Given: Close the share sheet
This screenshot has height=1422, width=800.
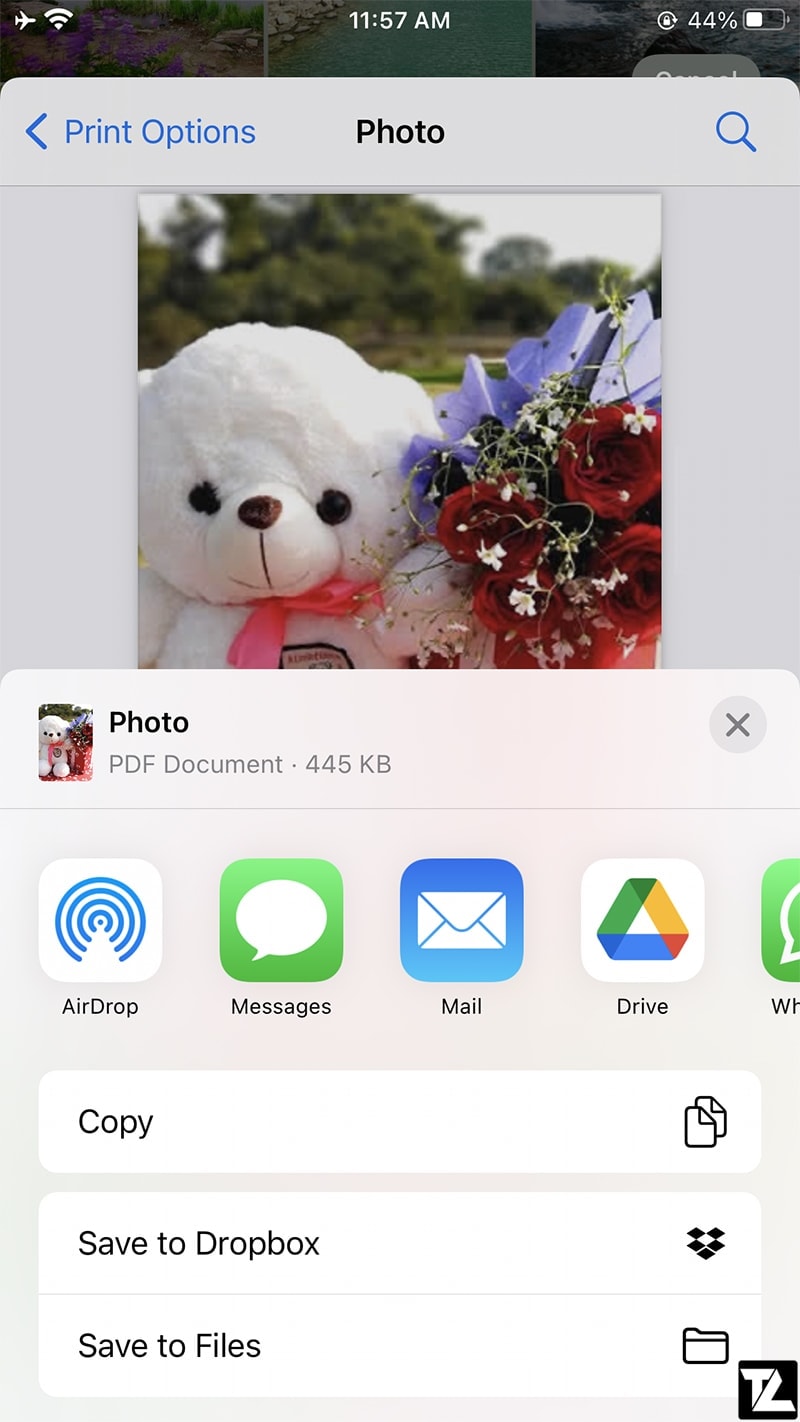Looking at the screenshot, I should click(738, 724).
